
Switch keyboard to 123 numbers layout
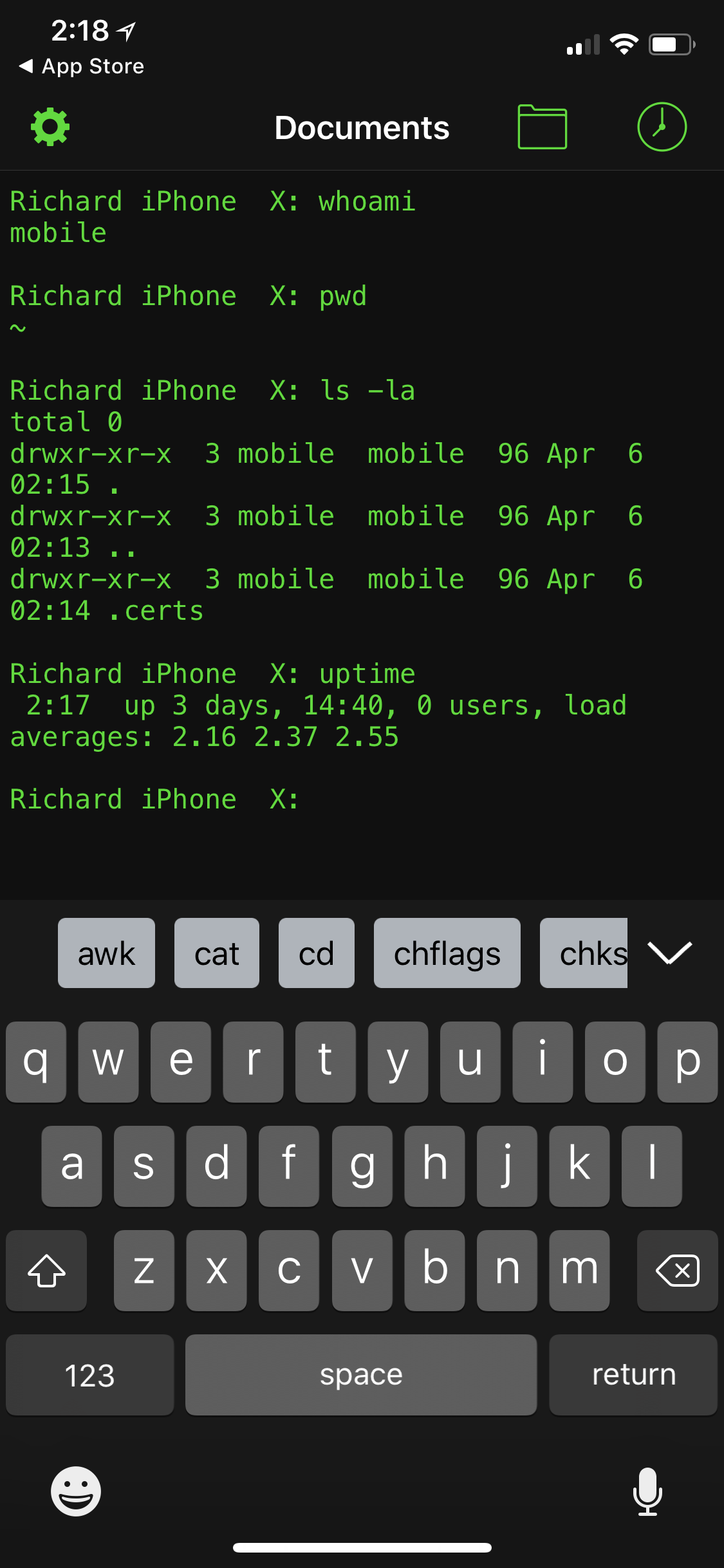[89, 1374]
